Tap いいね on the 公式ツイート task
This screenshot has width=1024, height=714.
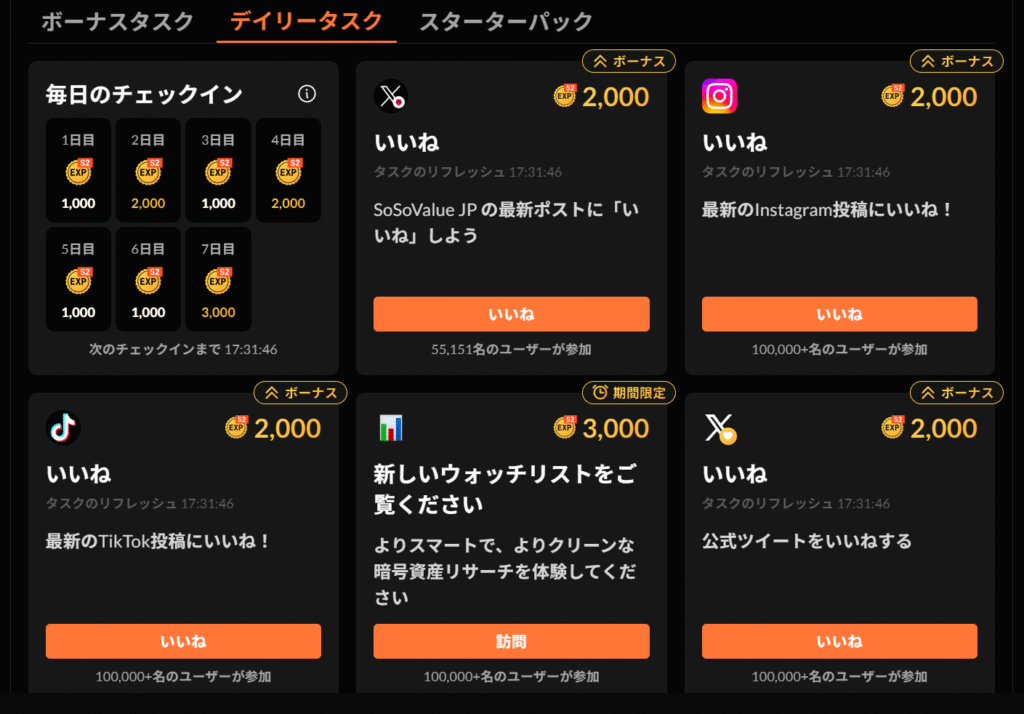click(x=839, y=641)
